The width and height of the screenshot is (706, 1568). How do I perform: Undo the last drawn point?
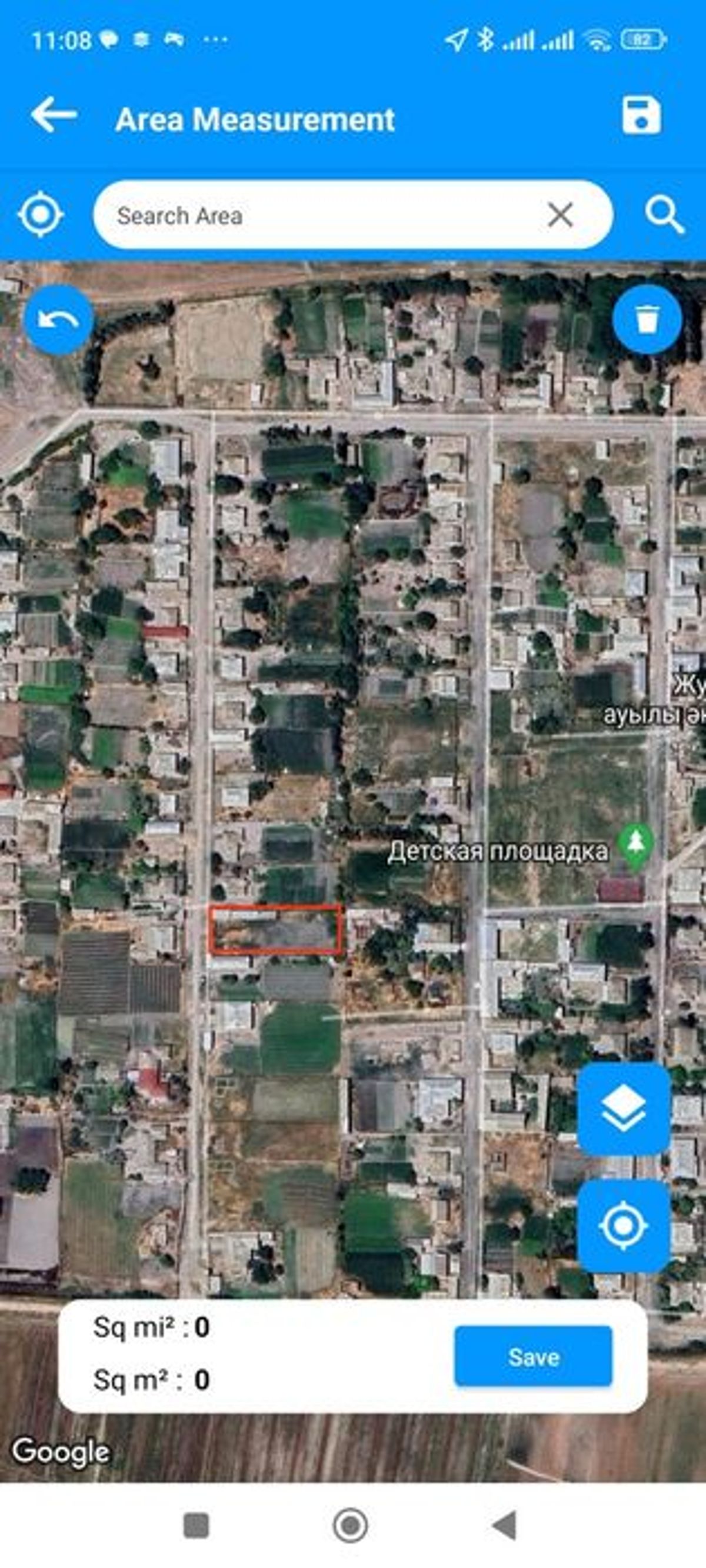(x=58, y=319)
